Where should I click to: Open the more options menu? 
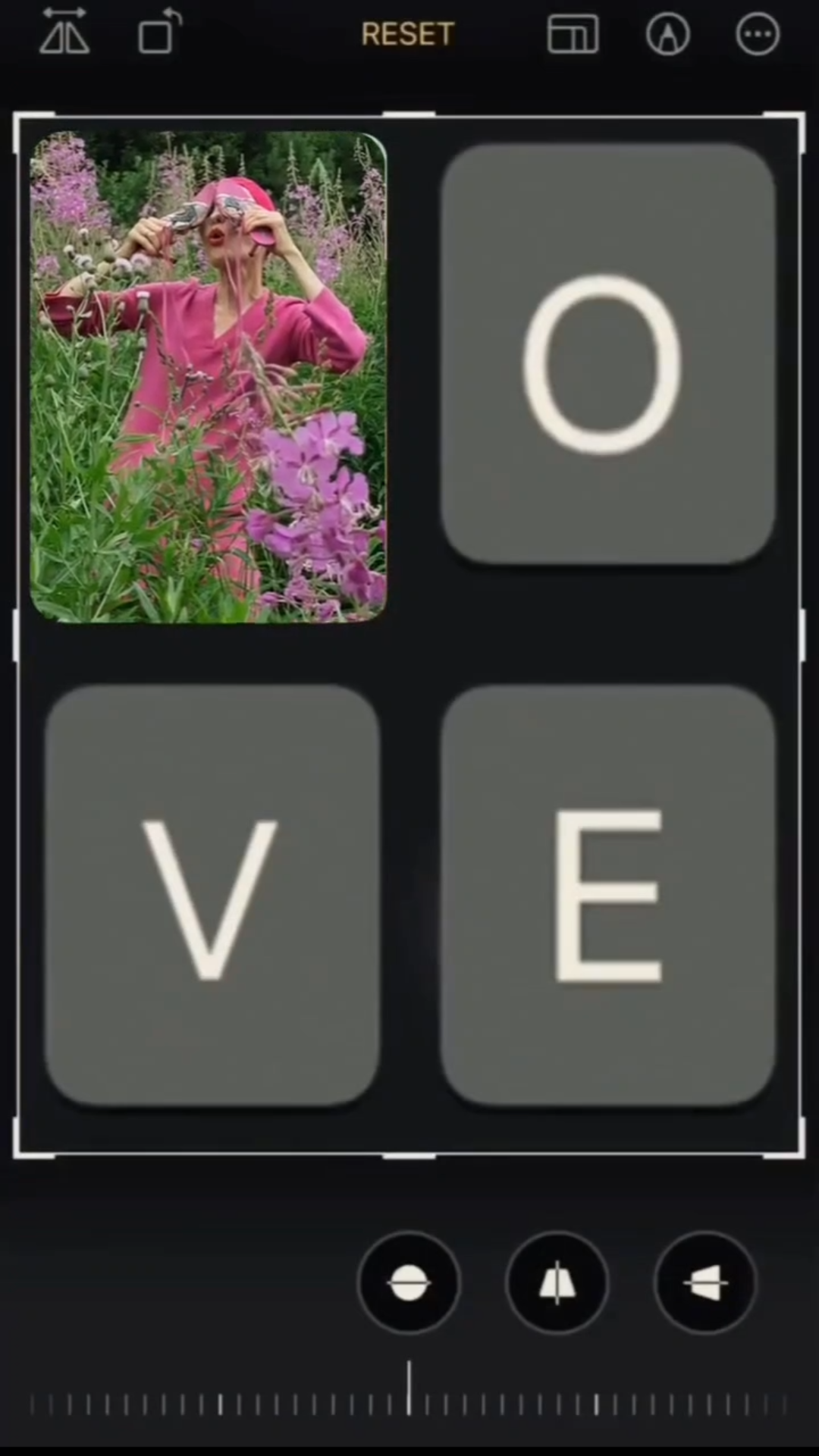(758, 34)
